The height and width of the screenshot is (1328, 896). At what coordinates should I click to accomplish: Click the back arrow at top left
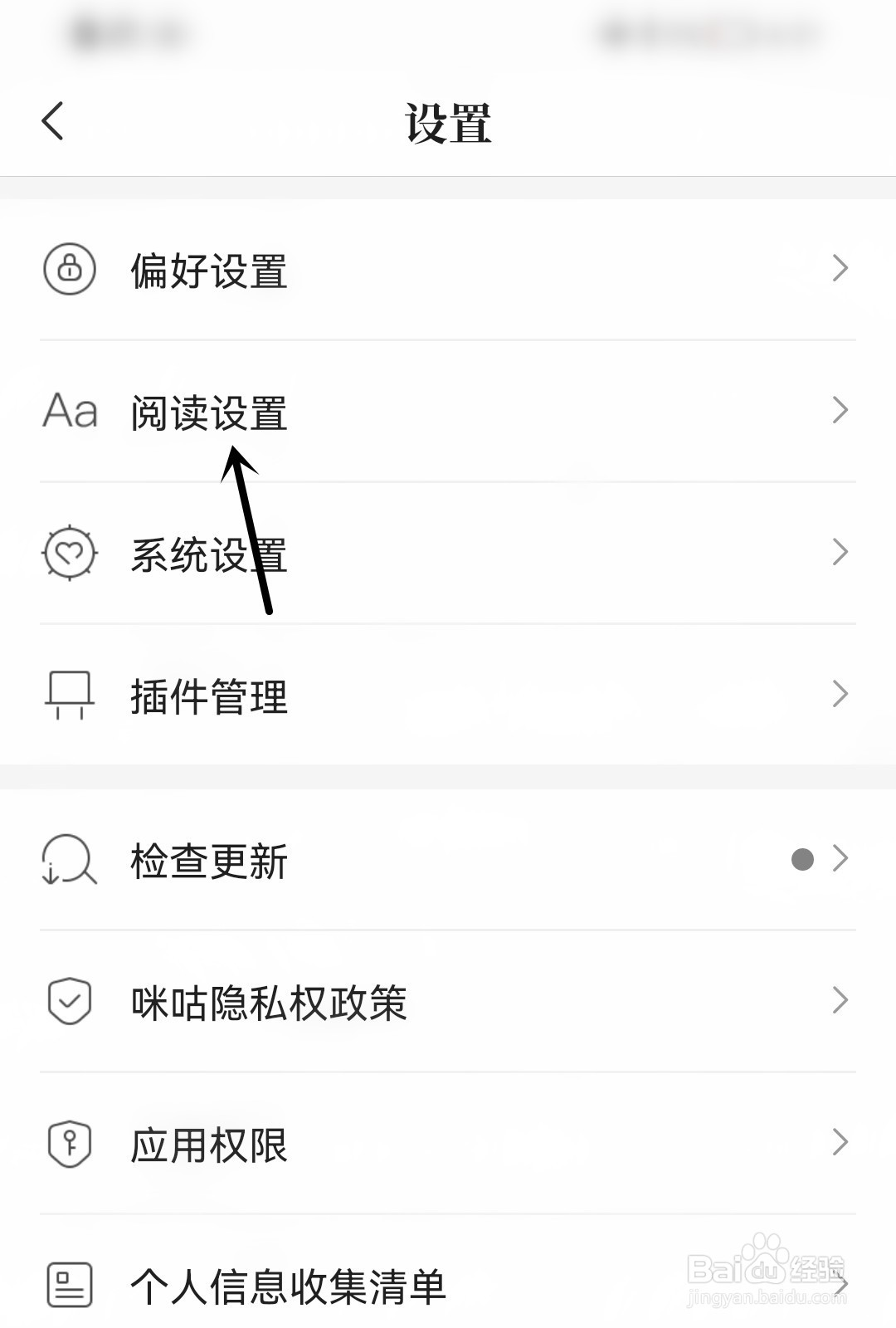pyautogui.click(x=52, y=120)
